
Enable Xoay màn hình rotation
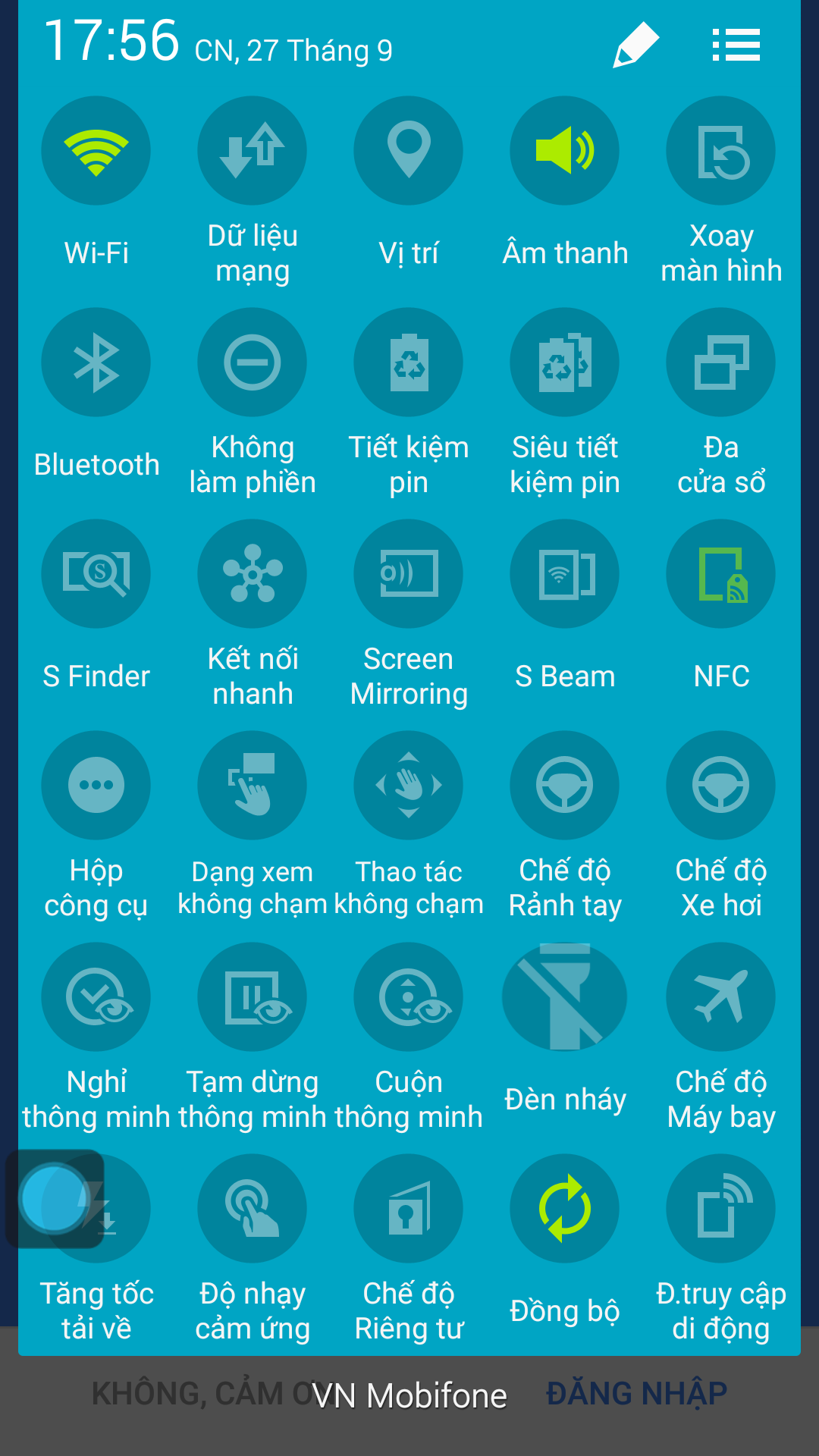(x=721, y=151)
